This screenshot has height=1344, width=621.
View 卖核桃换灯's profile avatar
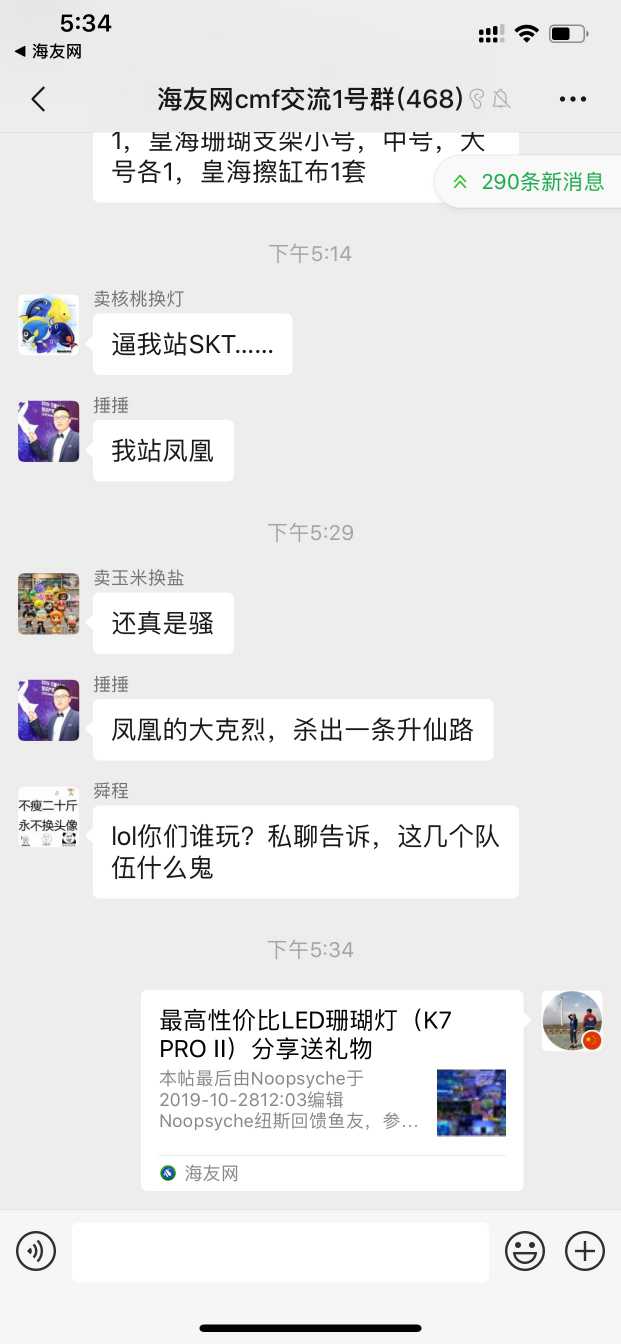click(x=48, y=325)
